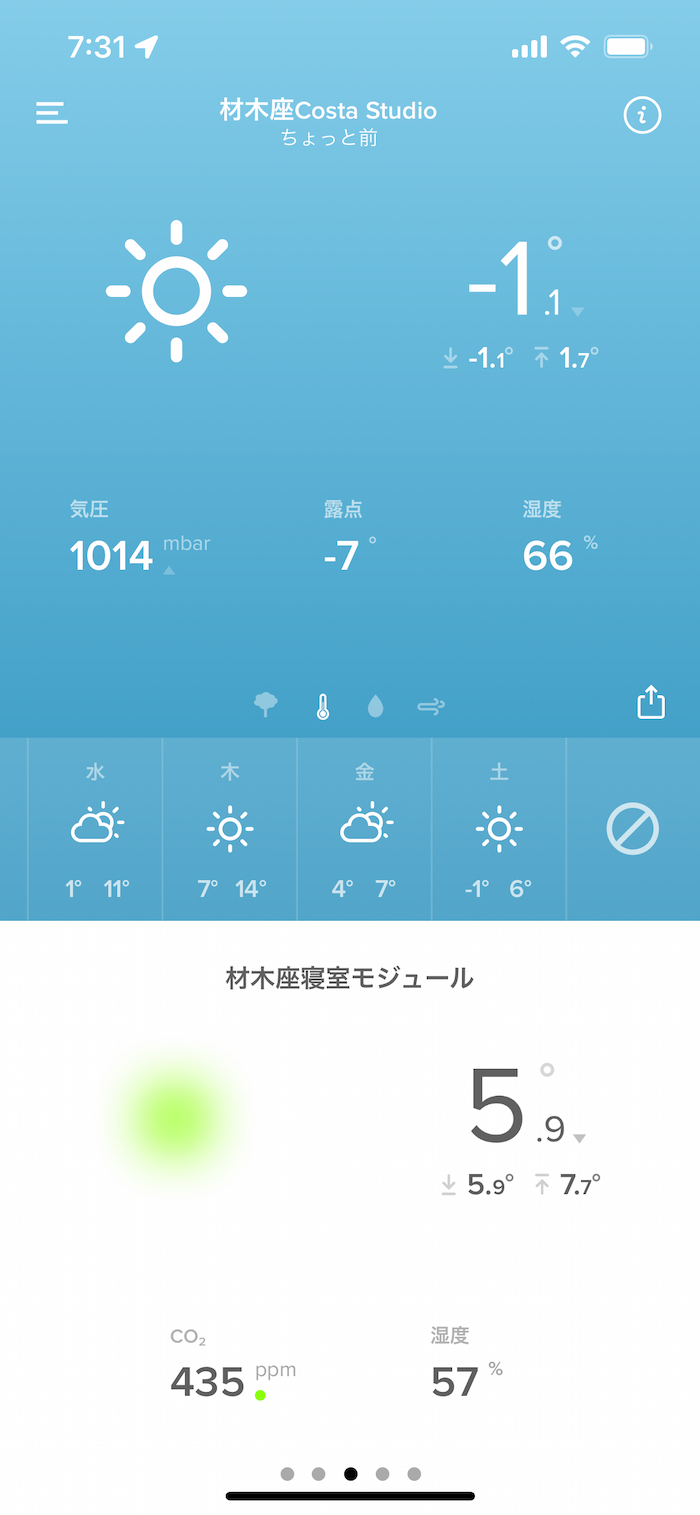Open the station info icon
700x1515 pixels.
click(x=642, y=115)
